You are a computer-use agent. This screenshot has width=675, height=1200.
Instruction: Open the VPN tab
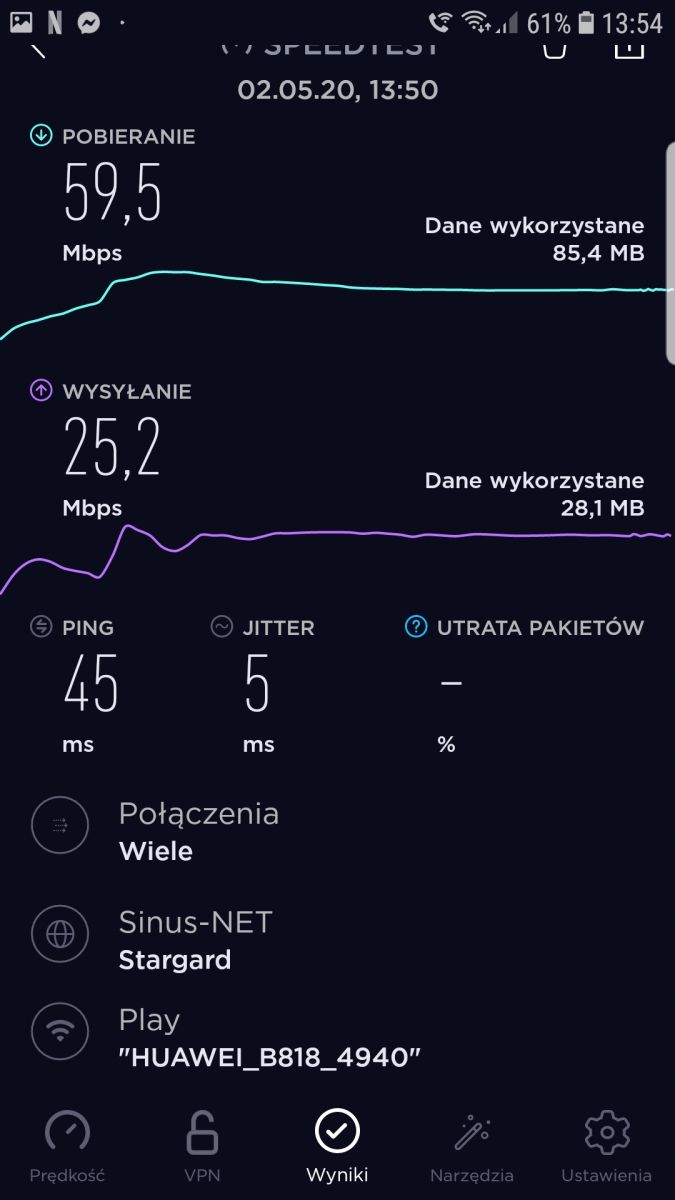click(202, 1145)
